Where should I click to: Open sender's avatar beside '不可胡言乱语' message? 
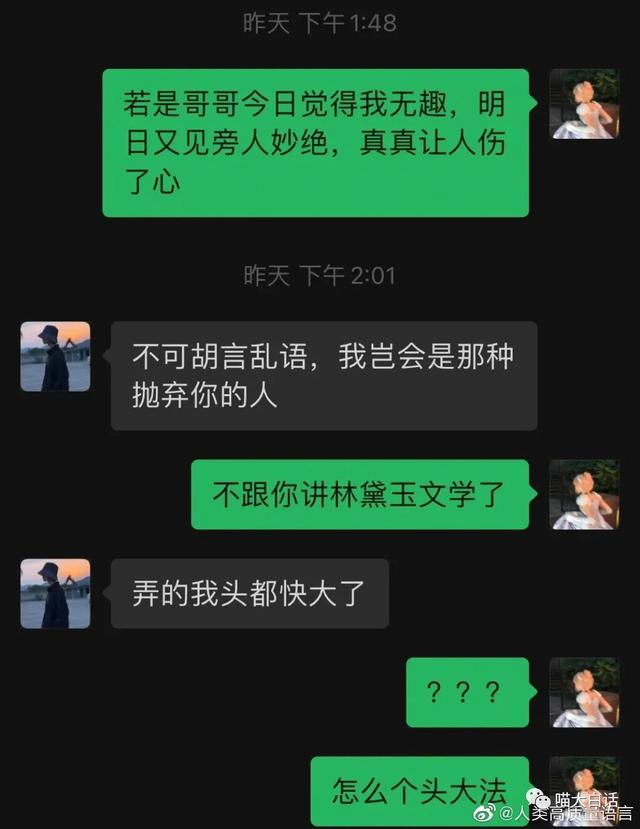pyautogui.click(x=55, y=356)
